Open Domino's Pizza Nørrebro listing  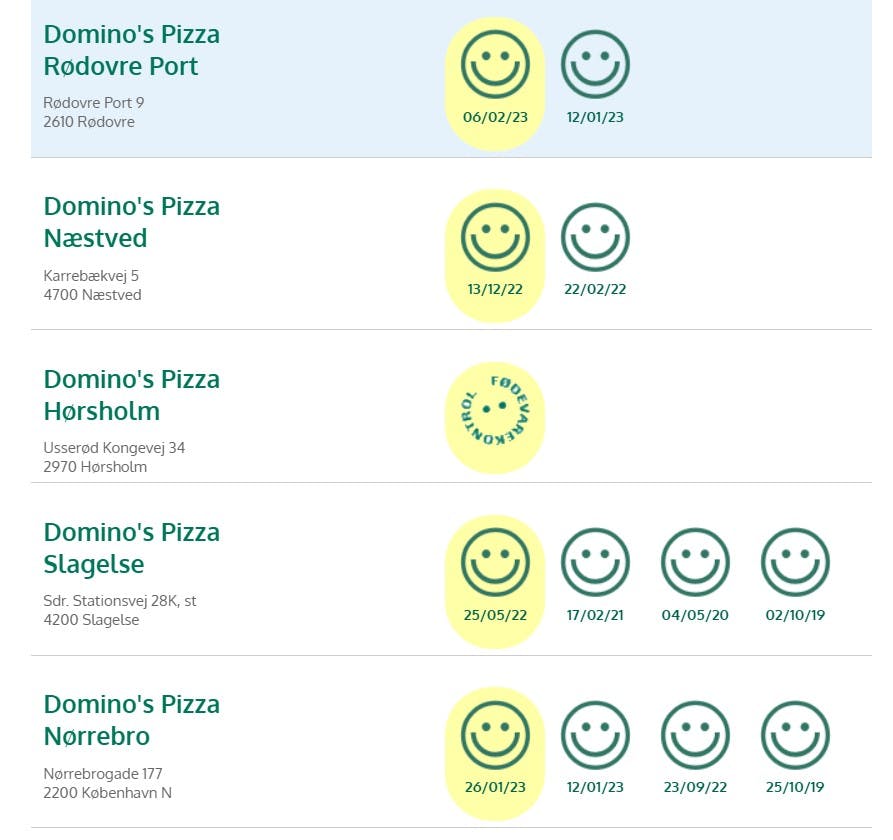(x=132, y=720)
